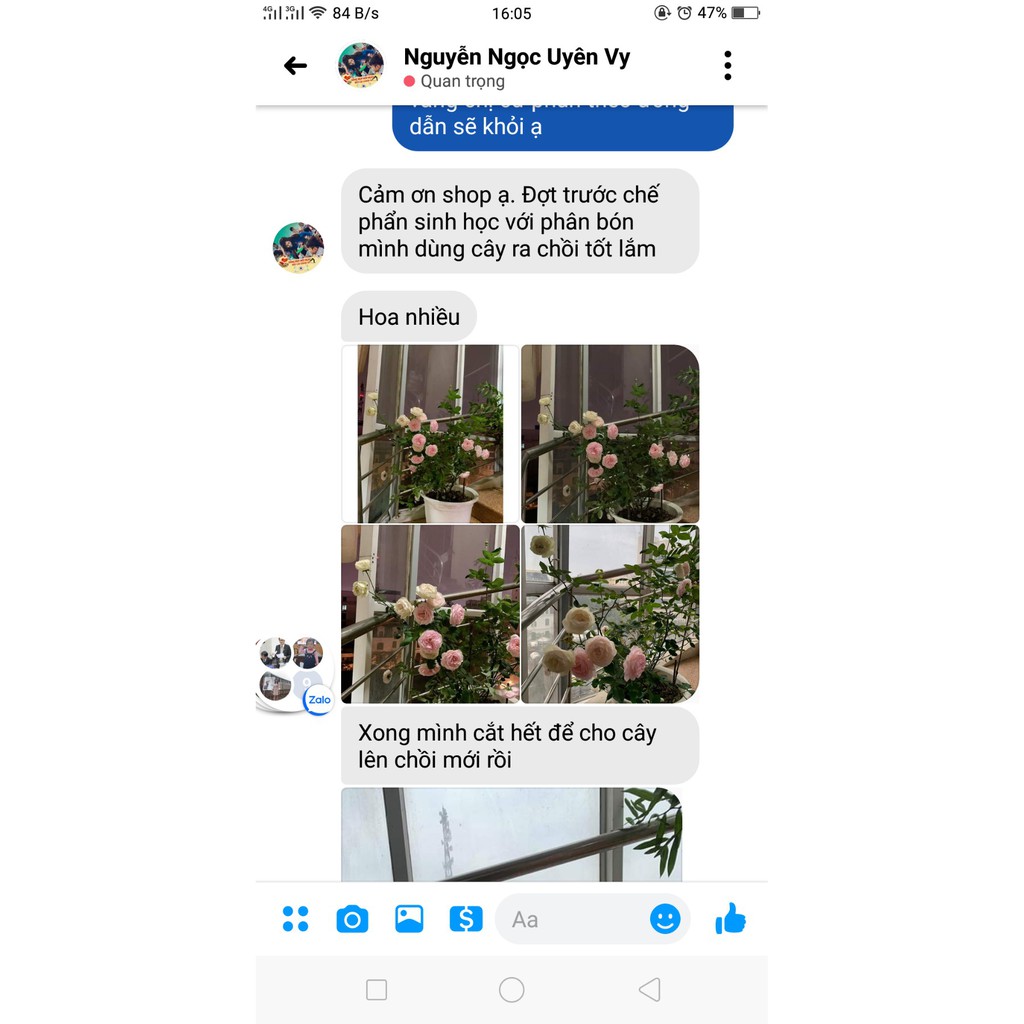Open the first rose photo under Hoa nhiều
1024x1024 pixels.
point(430,434)
